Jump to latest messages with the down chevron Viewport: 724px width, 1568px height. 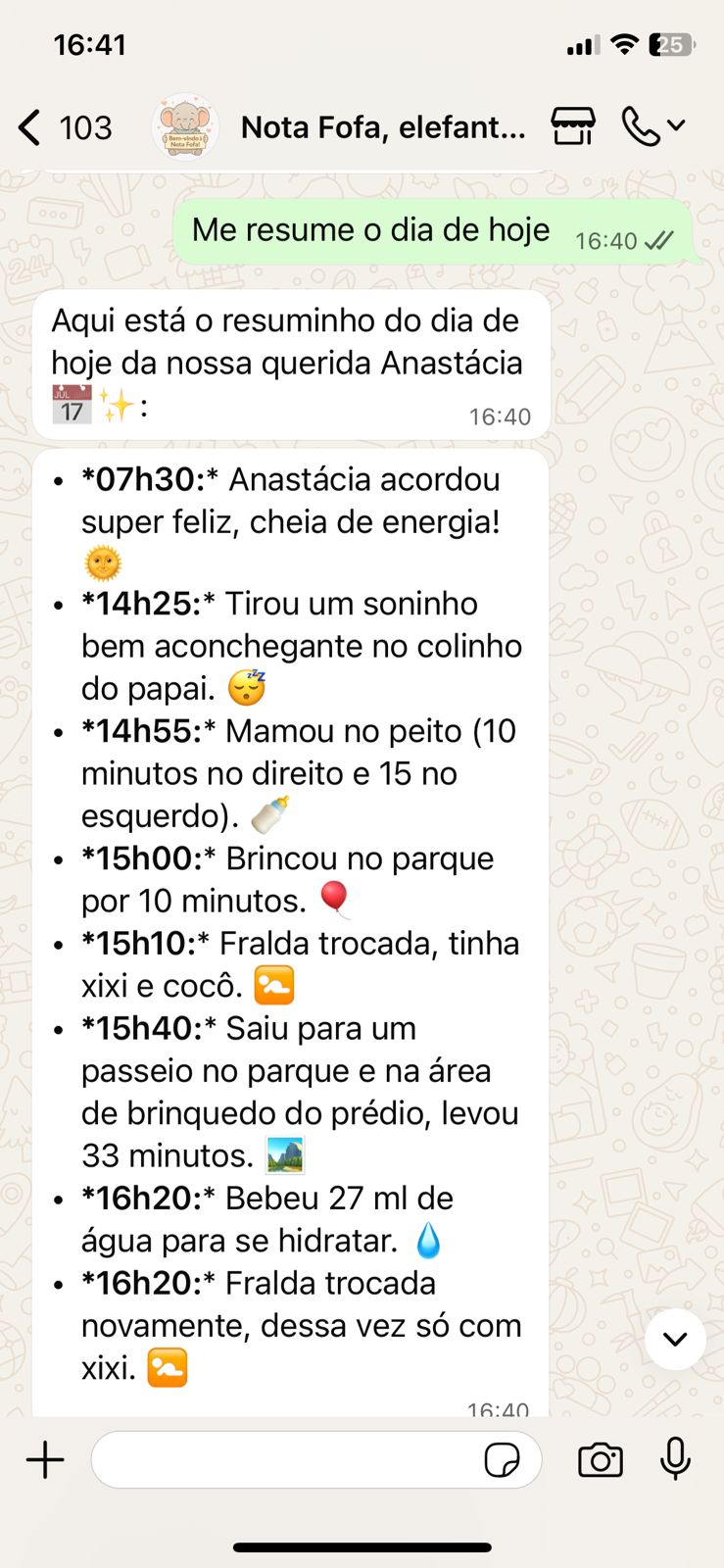click(674, 1339)
